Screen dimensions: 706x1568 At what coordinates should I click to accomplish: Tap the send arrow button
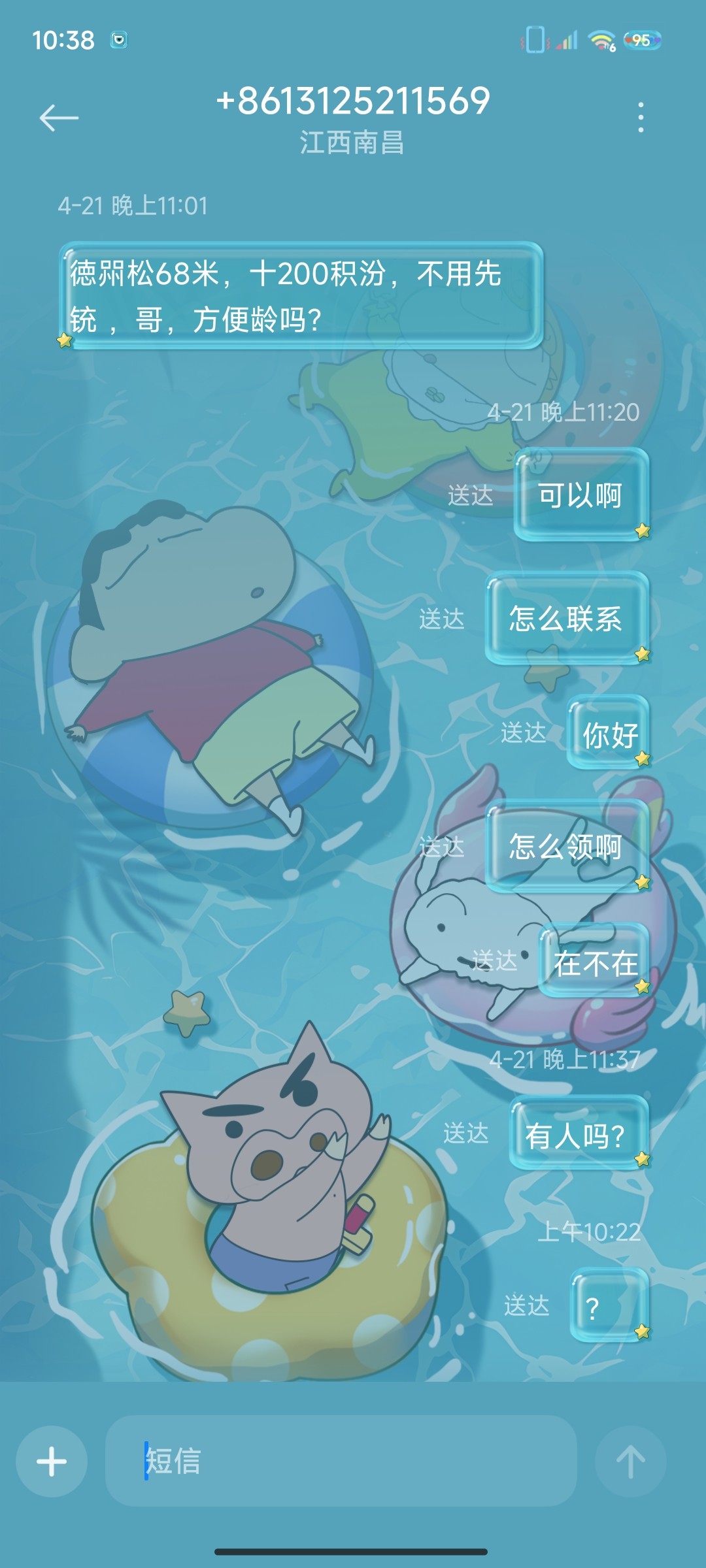point(630,1462)
